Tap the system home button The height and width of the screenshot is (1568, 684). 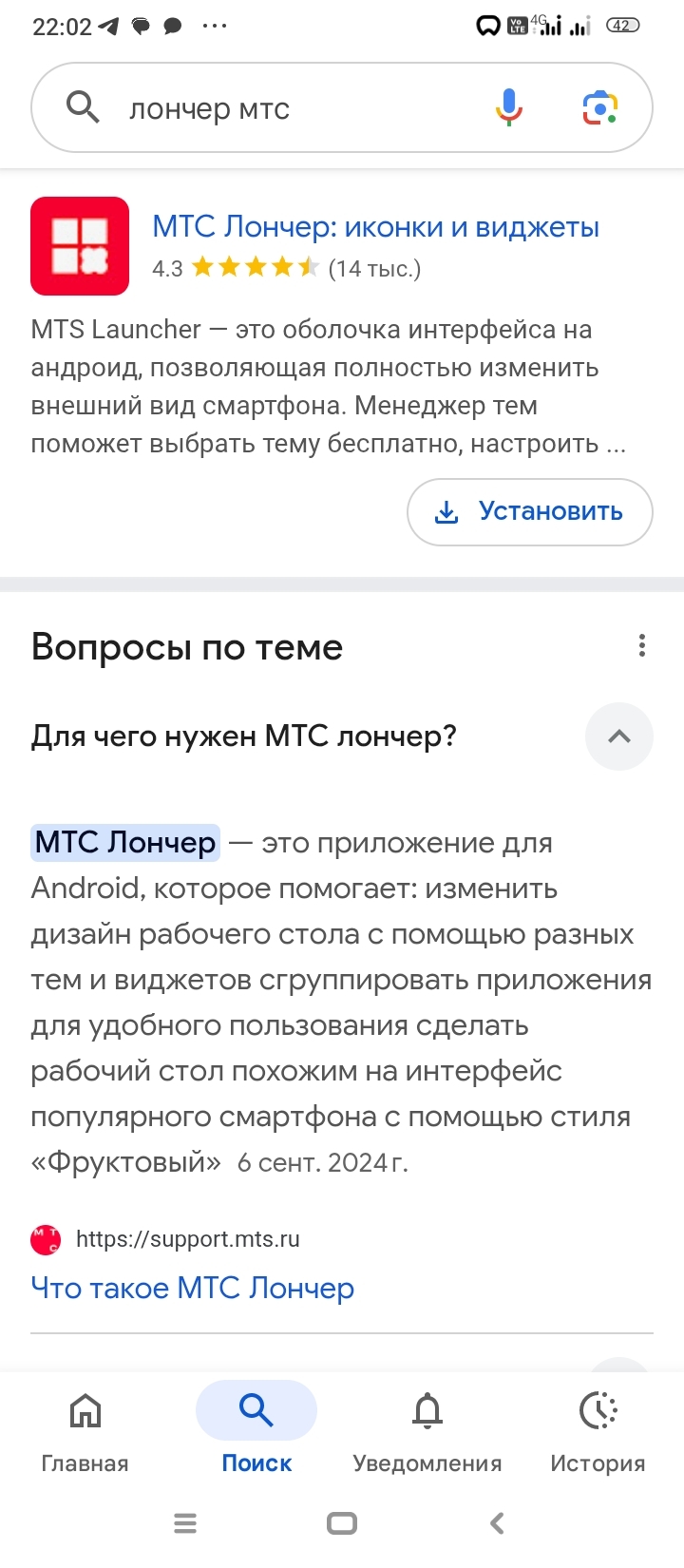(x=342, y=1523)
